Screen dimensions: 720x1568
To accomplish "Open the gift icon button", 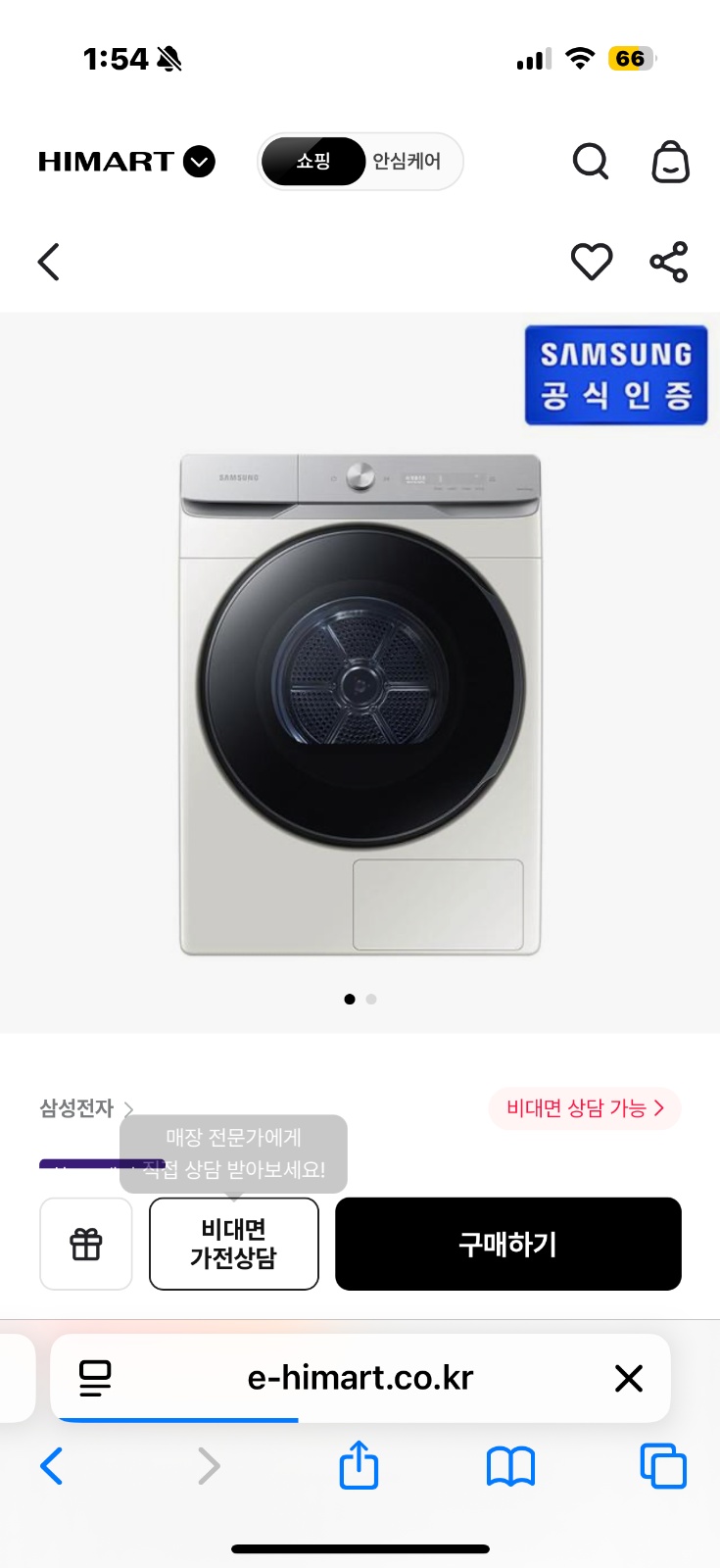I will click(x=86, y=1244).
